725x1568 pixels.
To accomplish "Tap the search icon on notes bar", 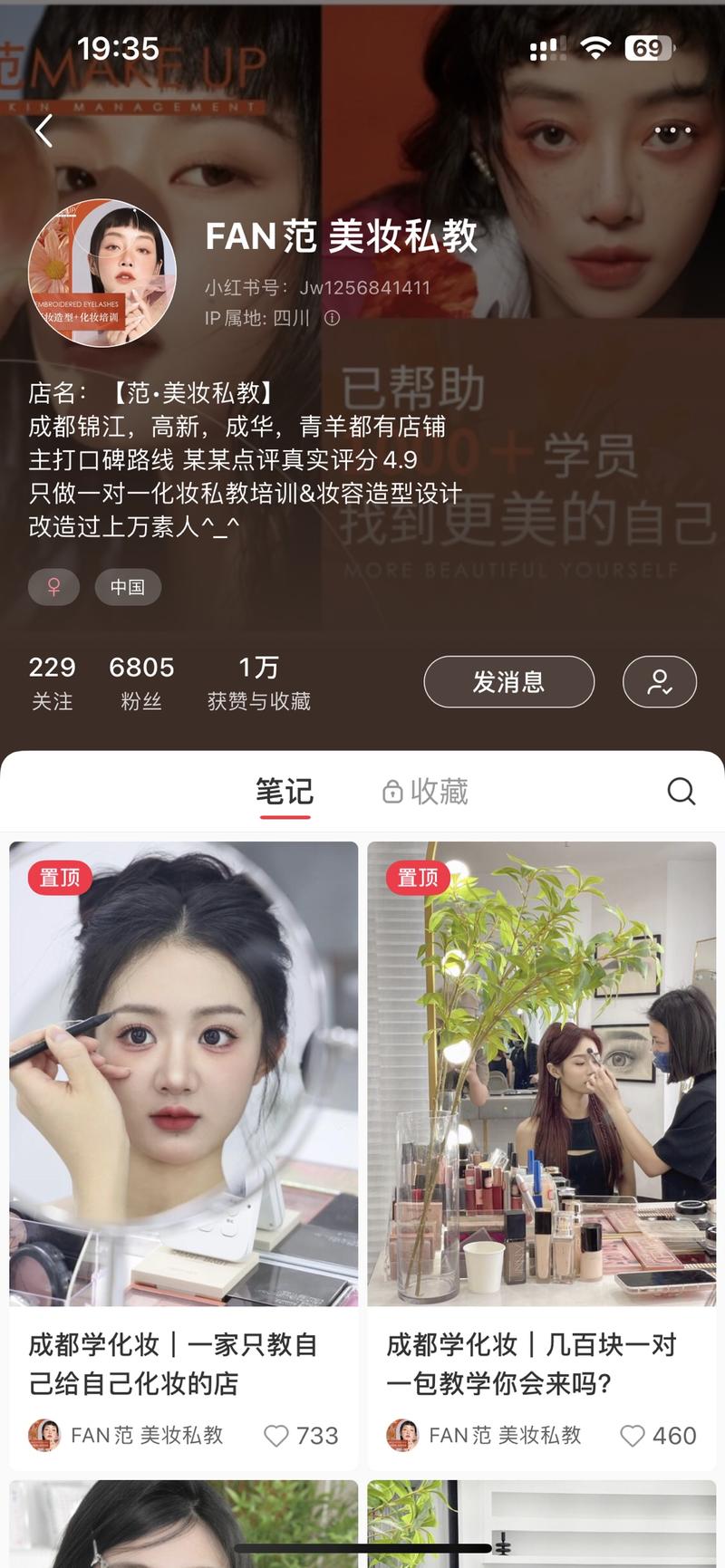I will 681,791.
